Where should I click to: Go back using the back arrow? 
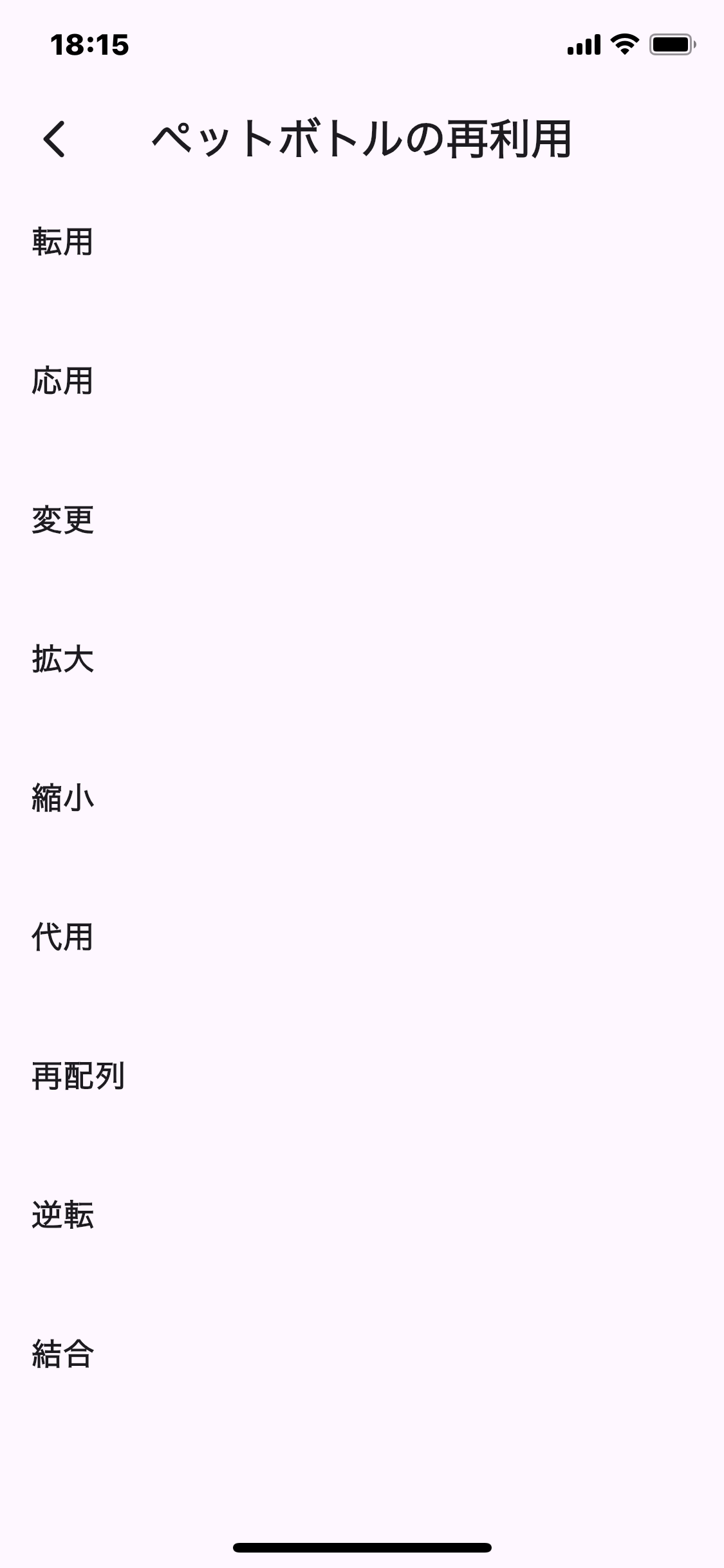54,139
